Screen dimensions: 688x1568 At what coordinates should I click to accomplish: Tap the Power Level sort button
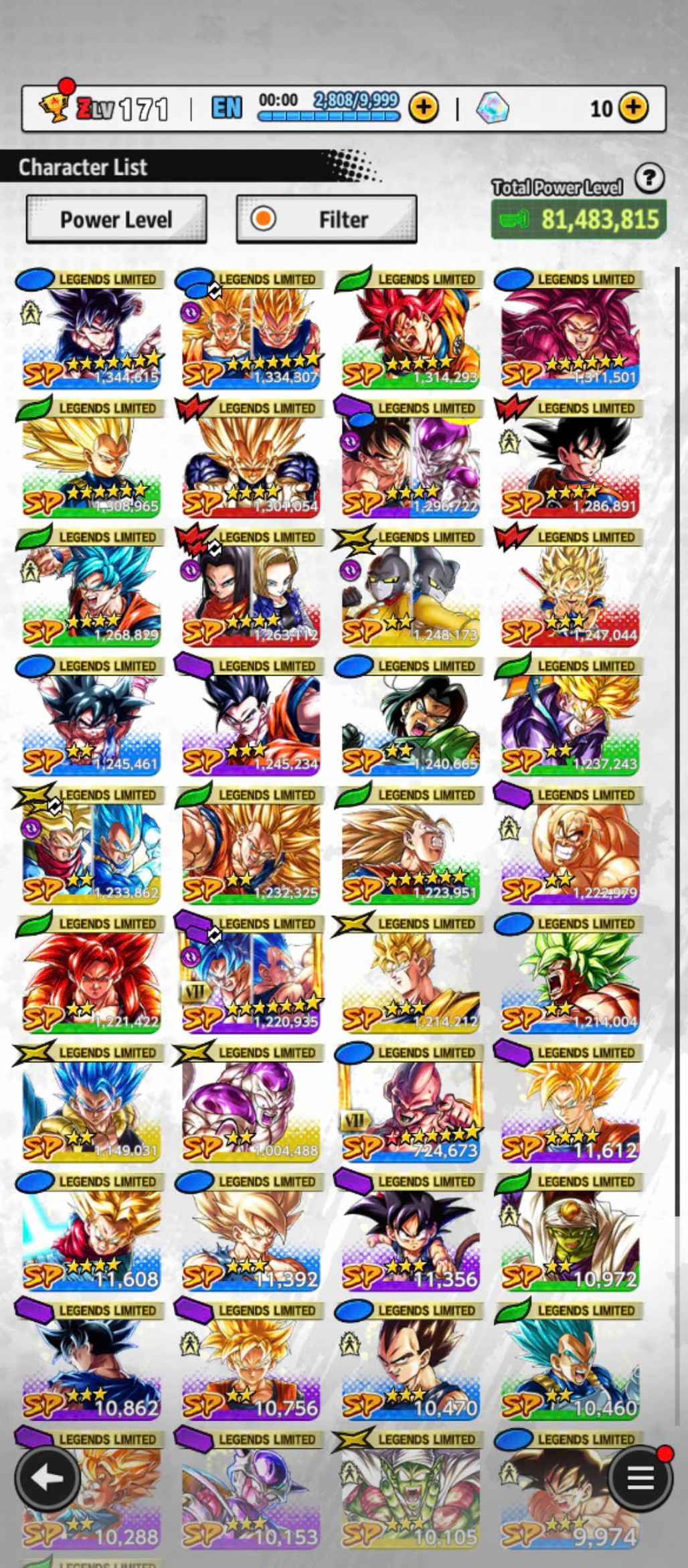[x=116, y=220]
